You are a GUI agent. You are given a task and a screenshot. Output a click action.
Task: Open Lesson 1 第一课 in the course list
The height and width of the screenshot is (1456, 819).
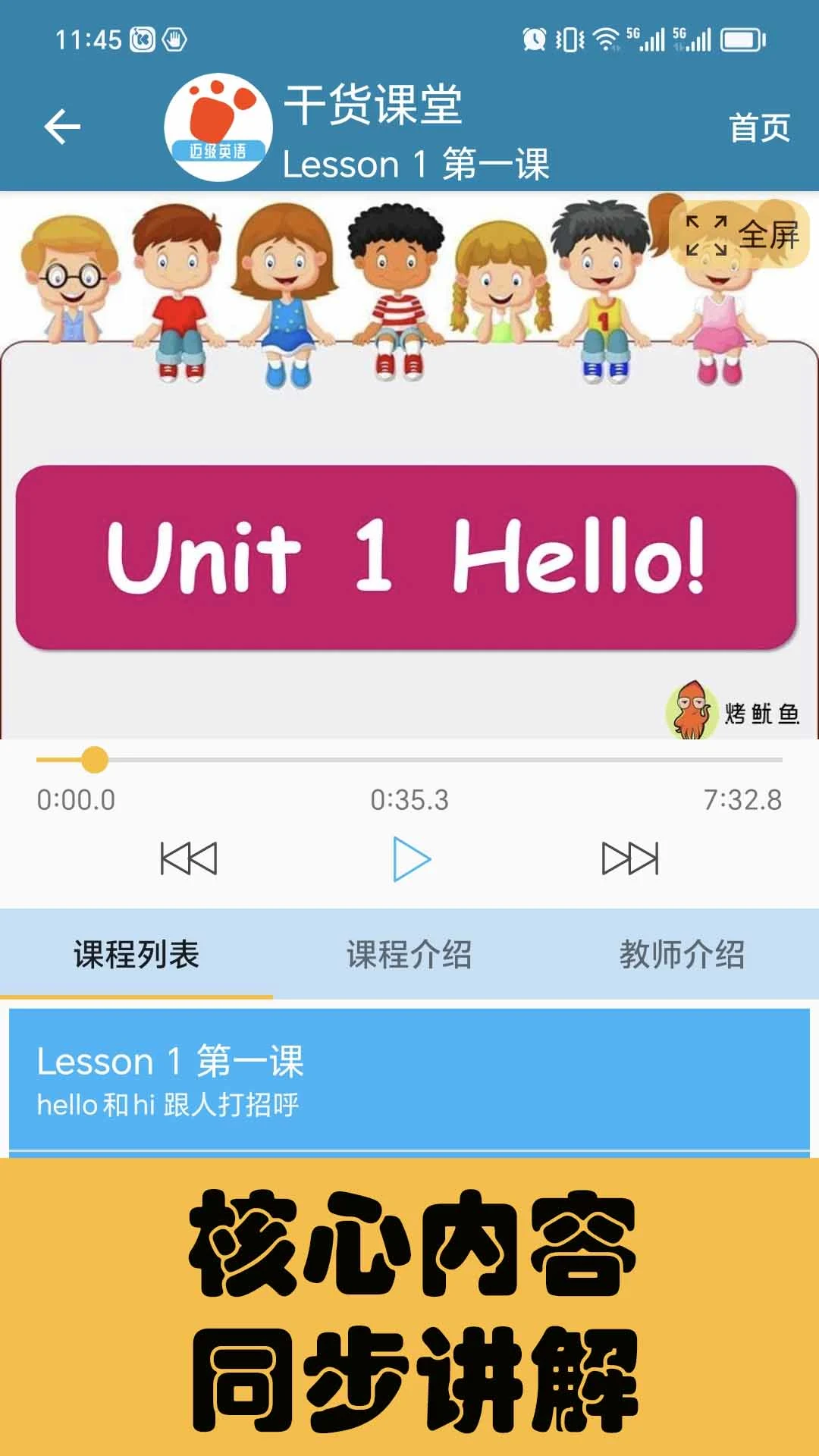(x=409, y=1080)
